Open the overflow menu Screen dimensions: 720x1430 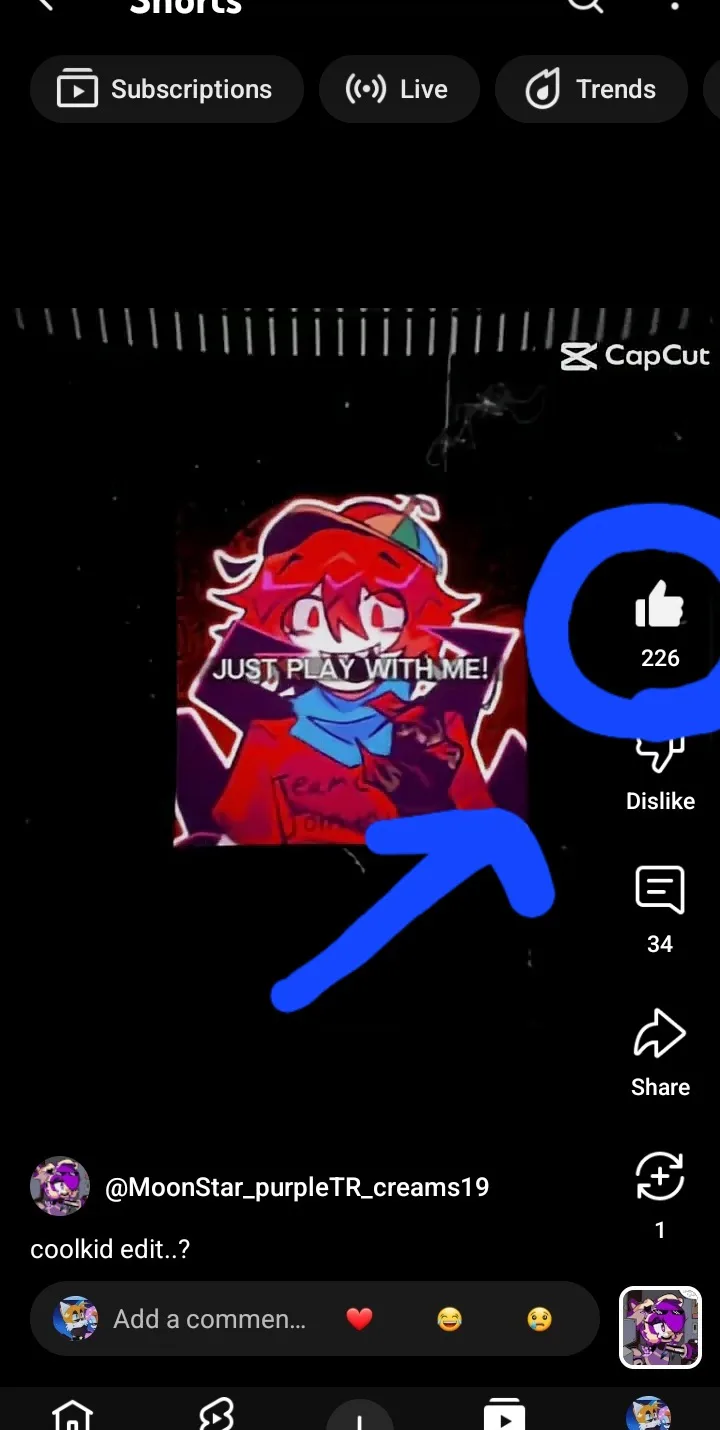pos(675,5)
